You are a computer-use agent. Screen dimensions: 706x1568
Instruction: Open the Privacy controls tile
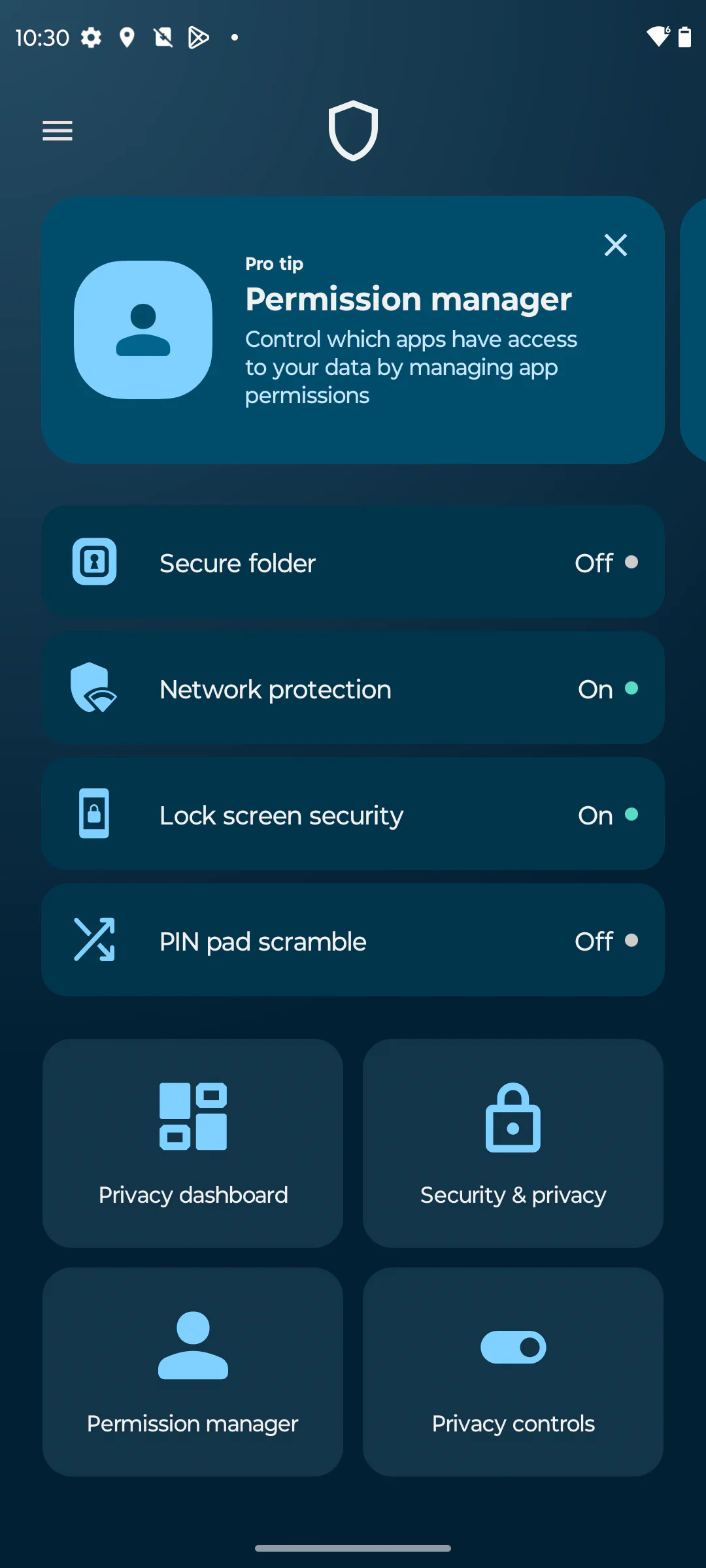(x=513, y=1372)
